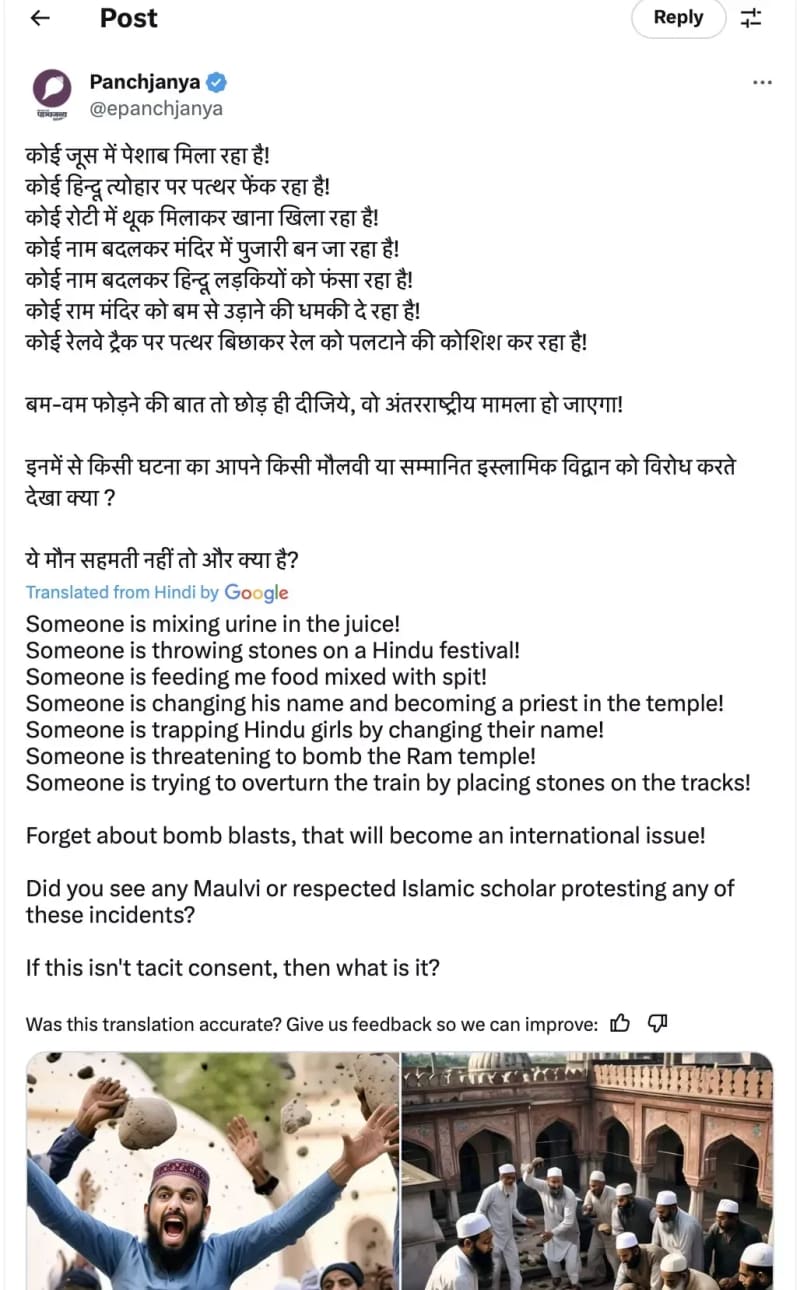Open the right attached image
This screenshot has height=1290, width=800.
587,1170
